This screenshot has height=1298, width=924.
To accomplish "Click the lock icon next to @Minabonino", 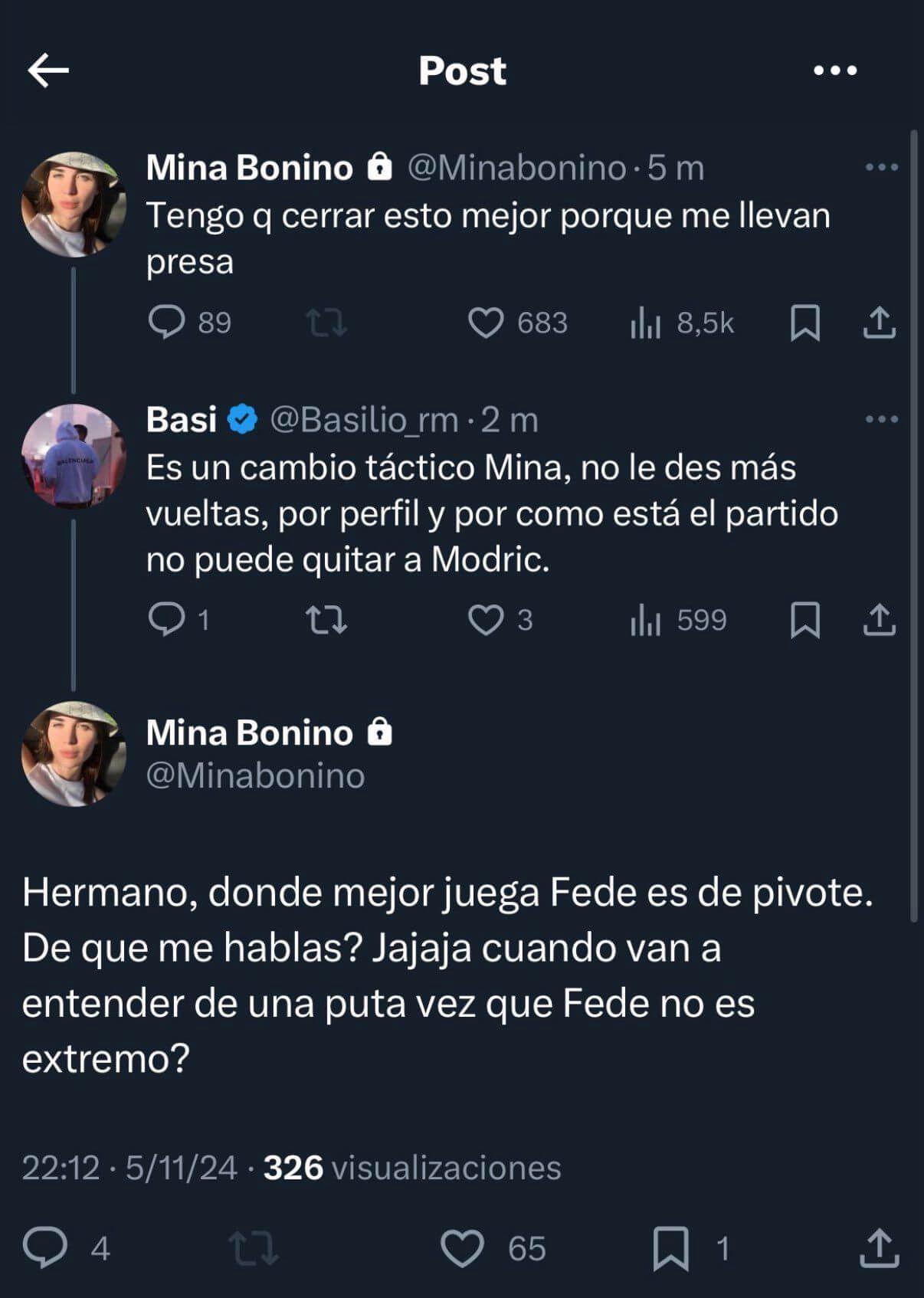I will pyautogui.click(x=379, y=166).
